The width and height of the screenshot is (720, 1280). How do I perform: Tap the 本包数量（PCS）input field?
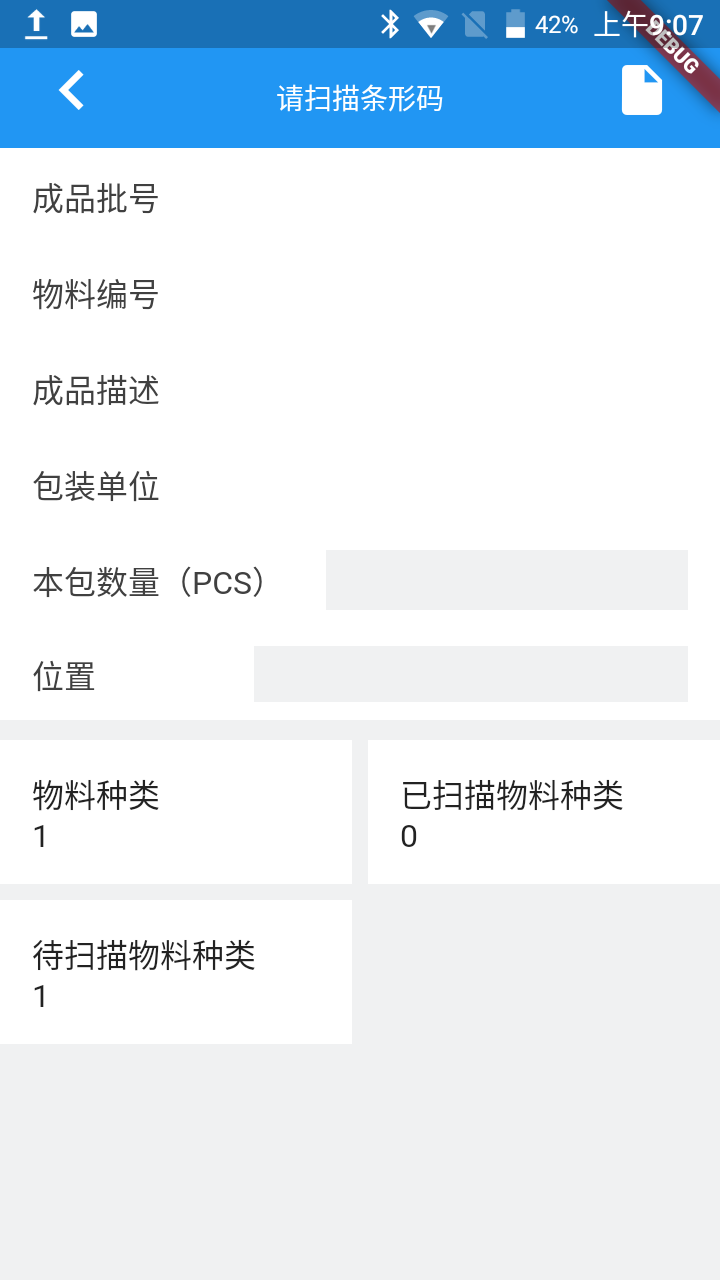click(506, 580)
